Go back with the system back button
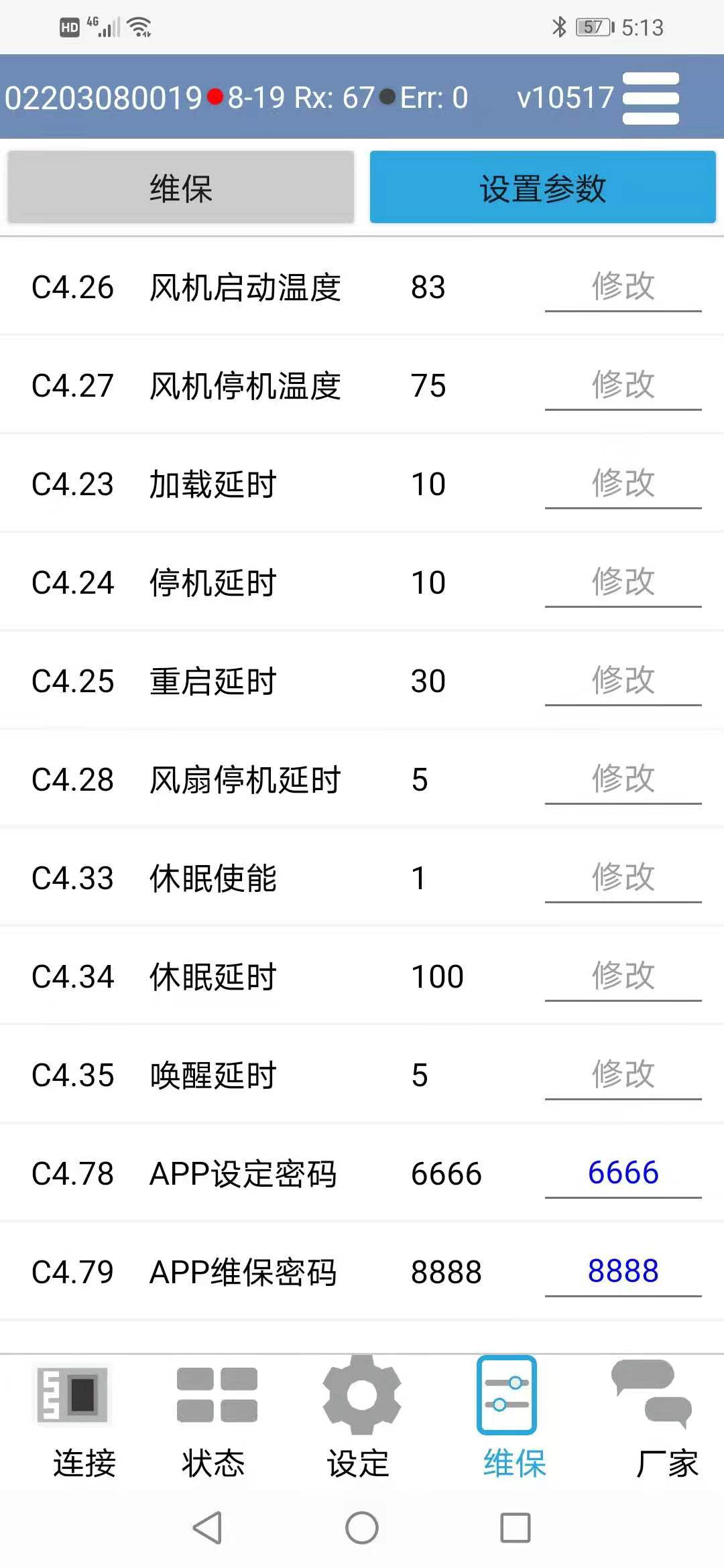Viewport: 724px width, 1568px height. pos(208,1528)
